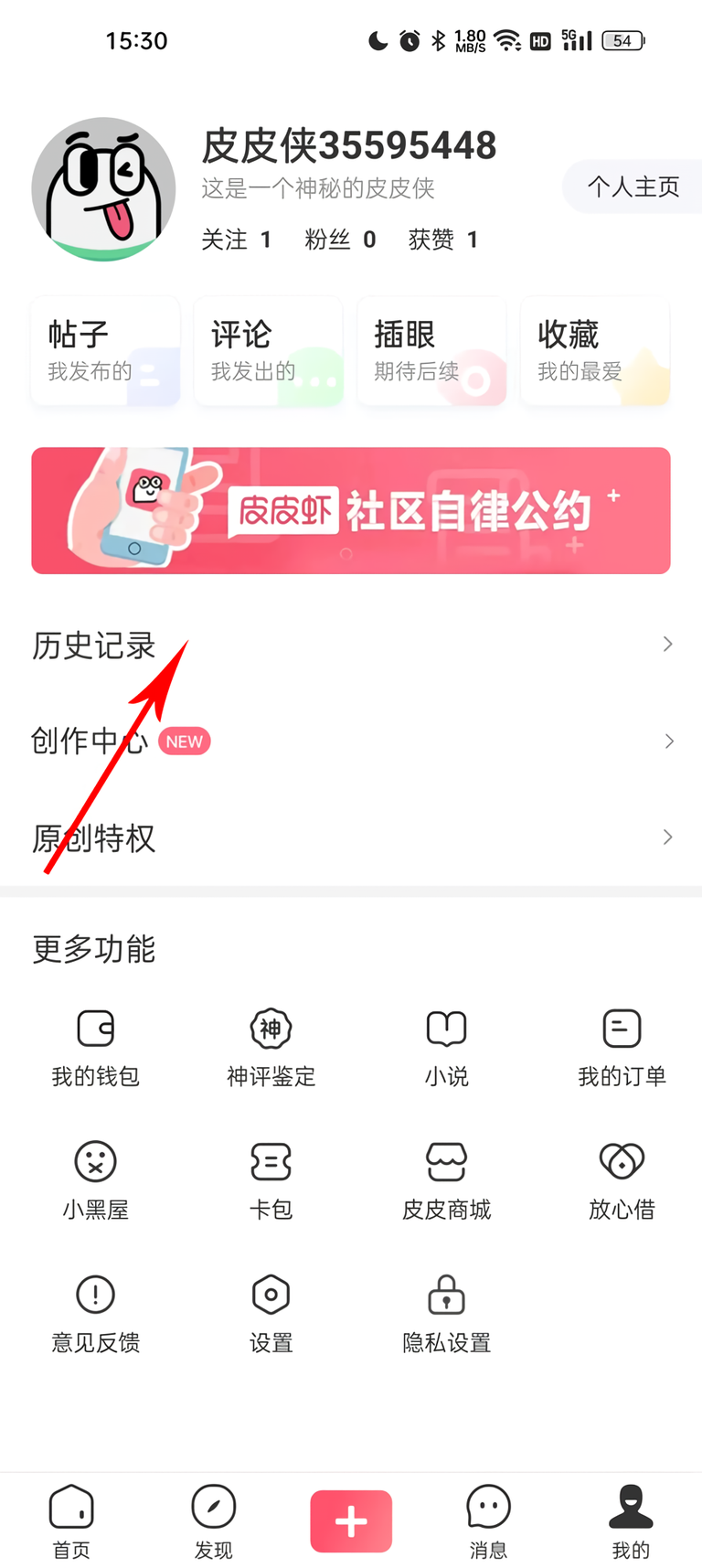Tap the center plus publish button
This screenshot has height=1568, width=702.
[351, 1520]
